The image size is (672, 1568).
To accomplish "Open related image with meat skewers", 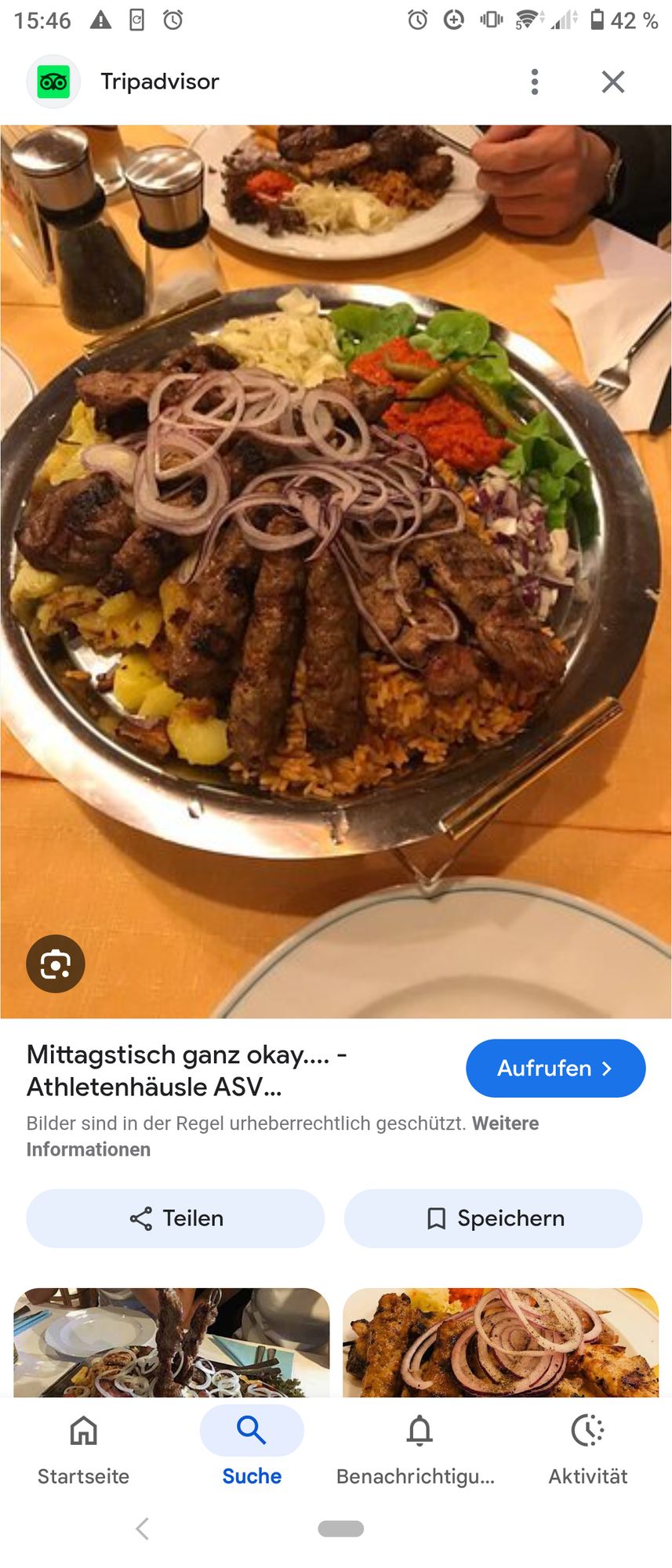I will tap(172, 1342).
